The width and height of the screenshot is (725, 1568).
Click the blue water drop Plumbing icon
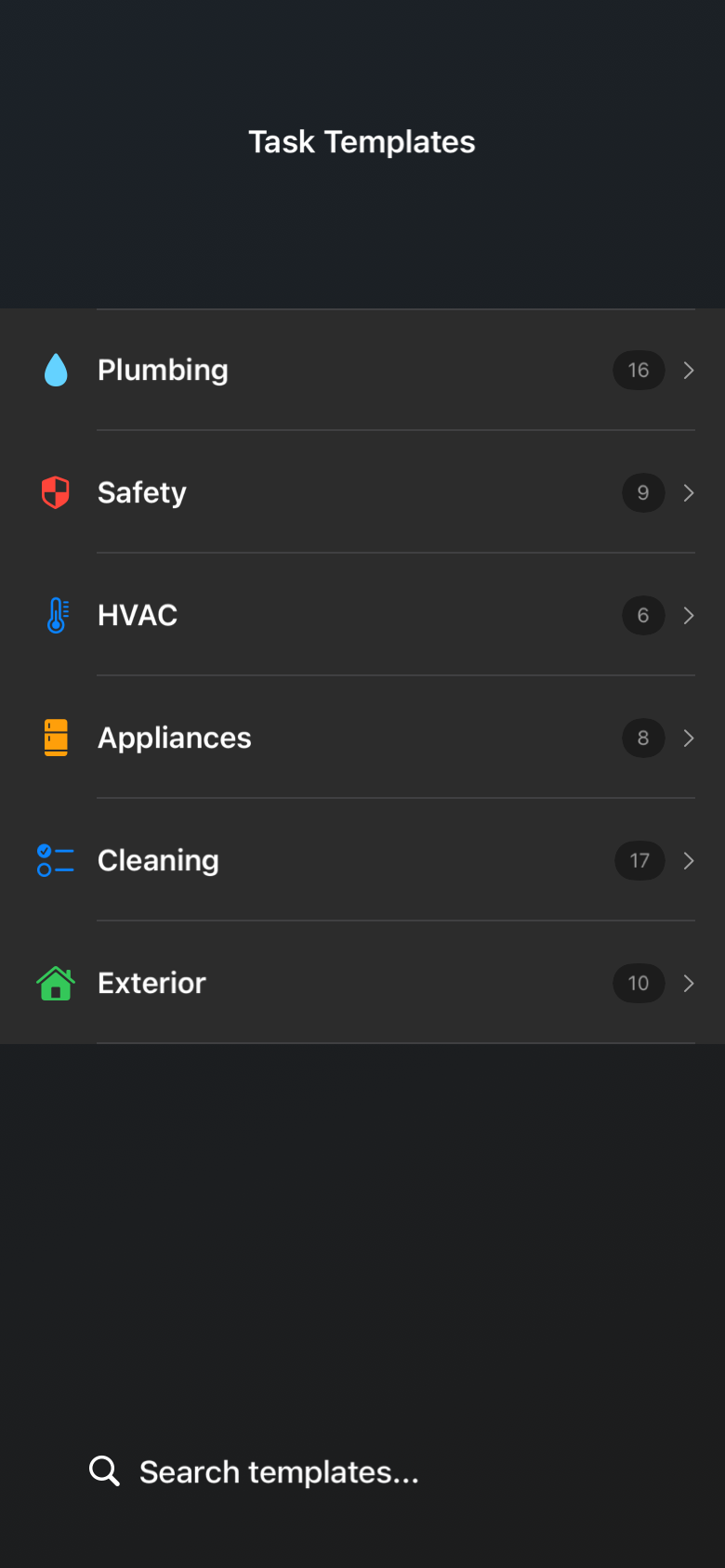pyautogui.click(x=56, y=370)
